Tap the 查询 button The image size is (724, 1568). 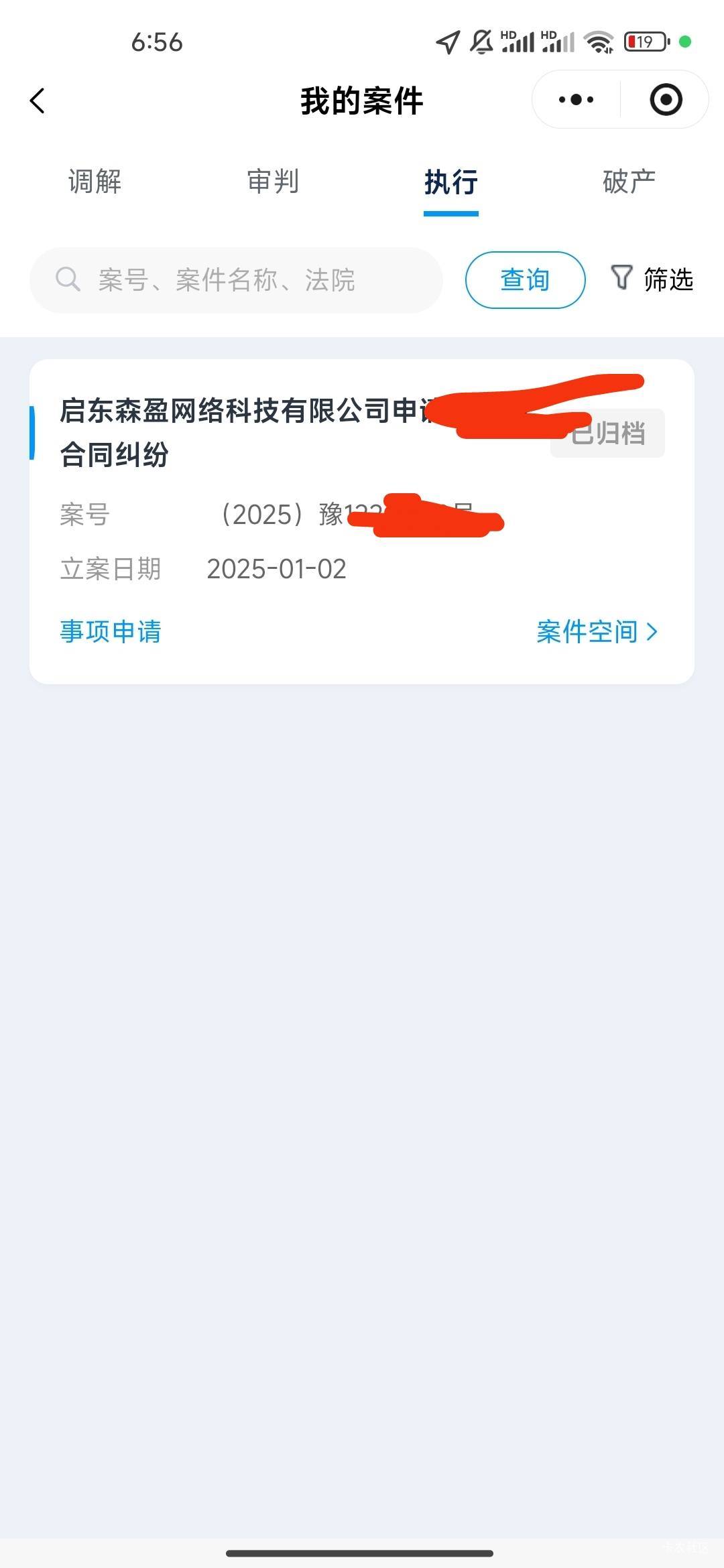(525, 280)
